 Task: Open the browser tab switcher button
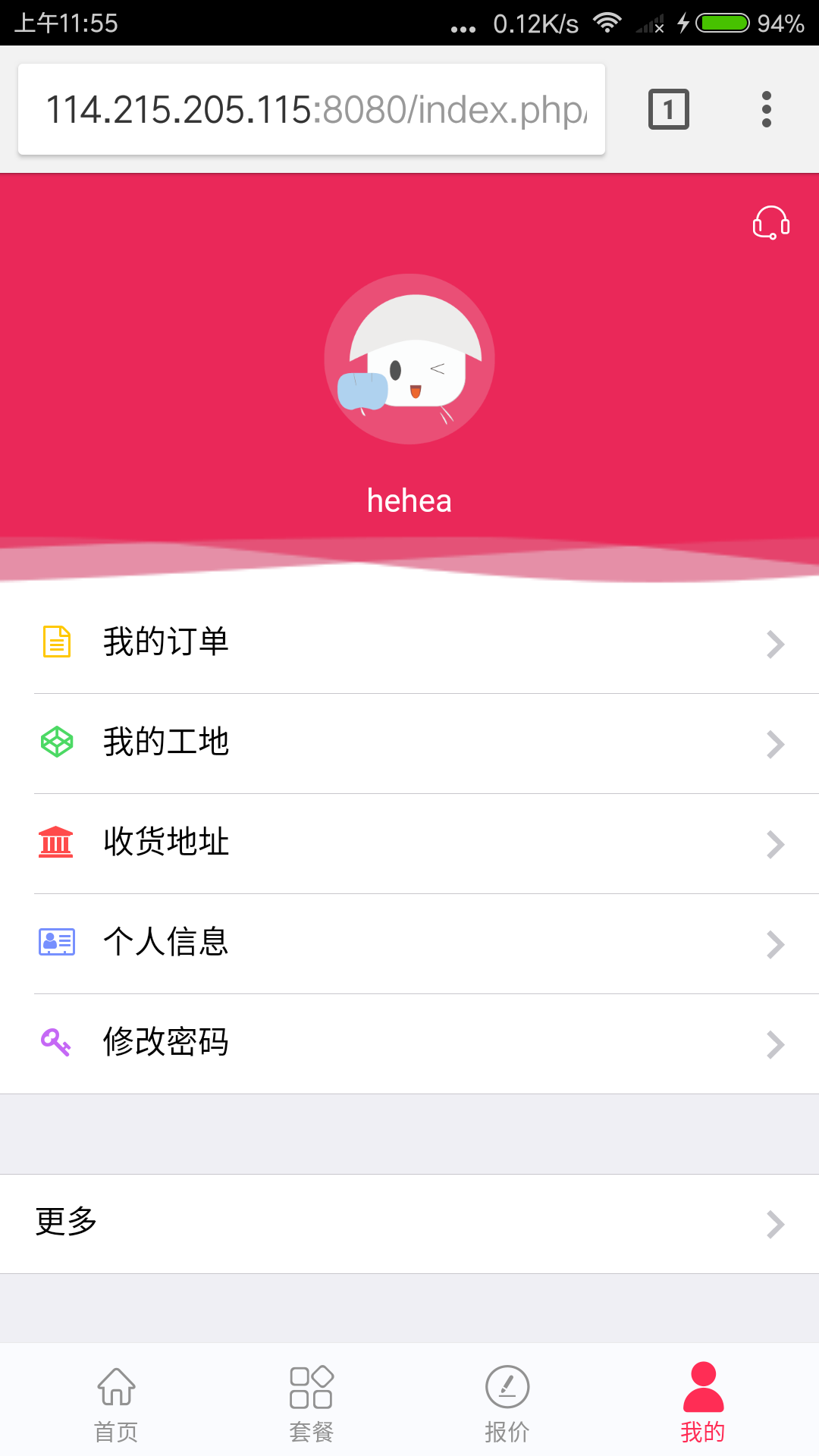(668, 108)
